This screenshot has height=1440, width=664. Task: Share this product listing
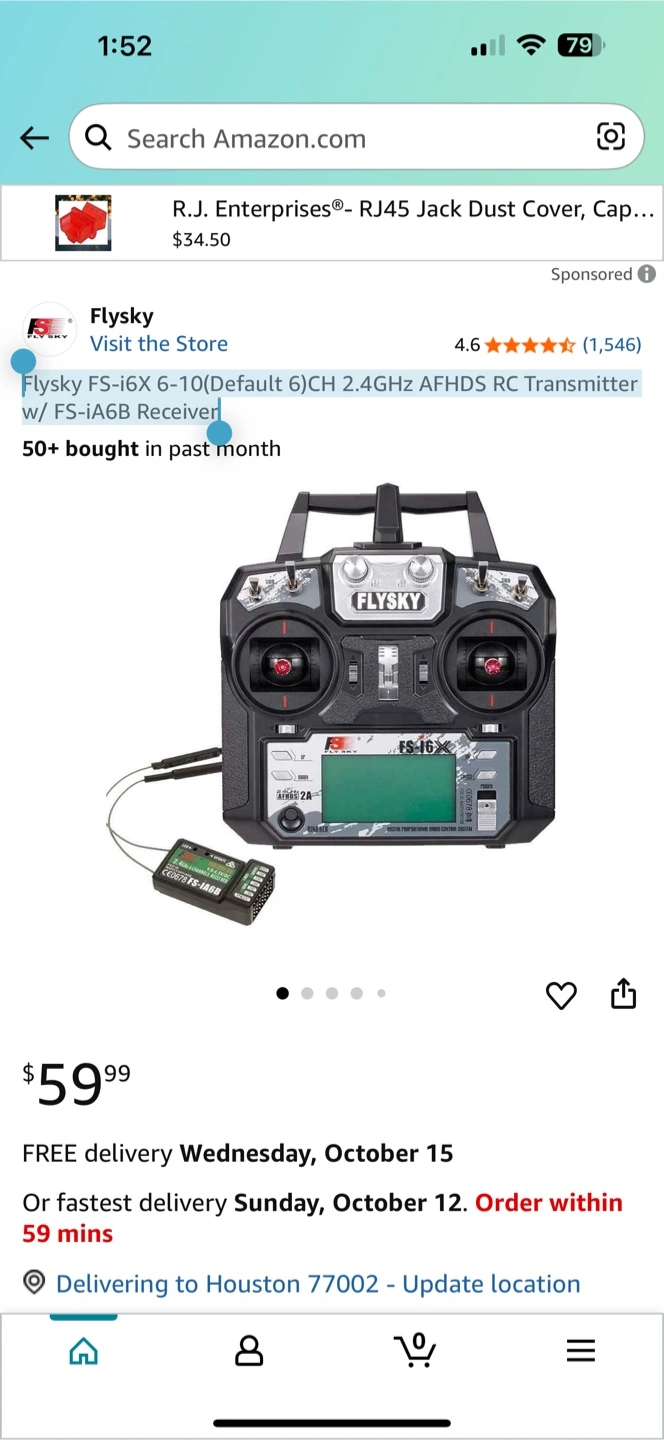click(x=623, y=994)
